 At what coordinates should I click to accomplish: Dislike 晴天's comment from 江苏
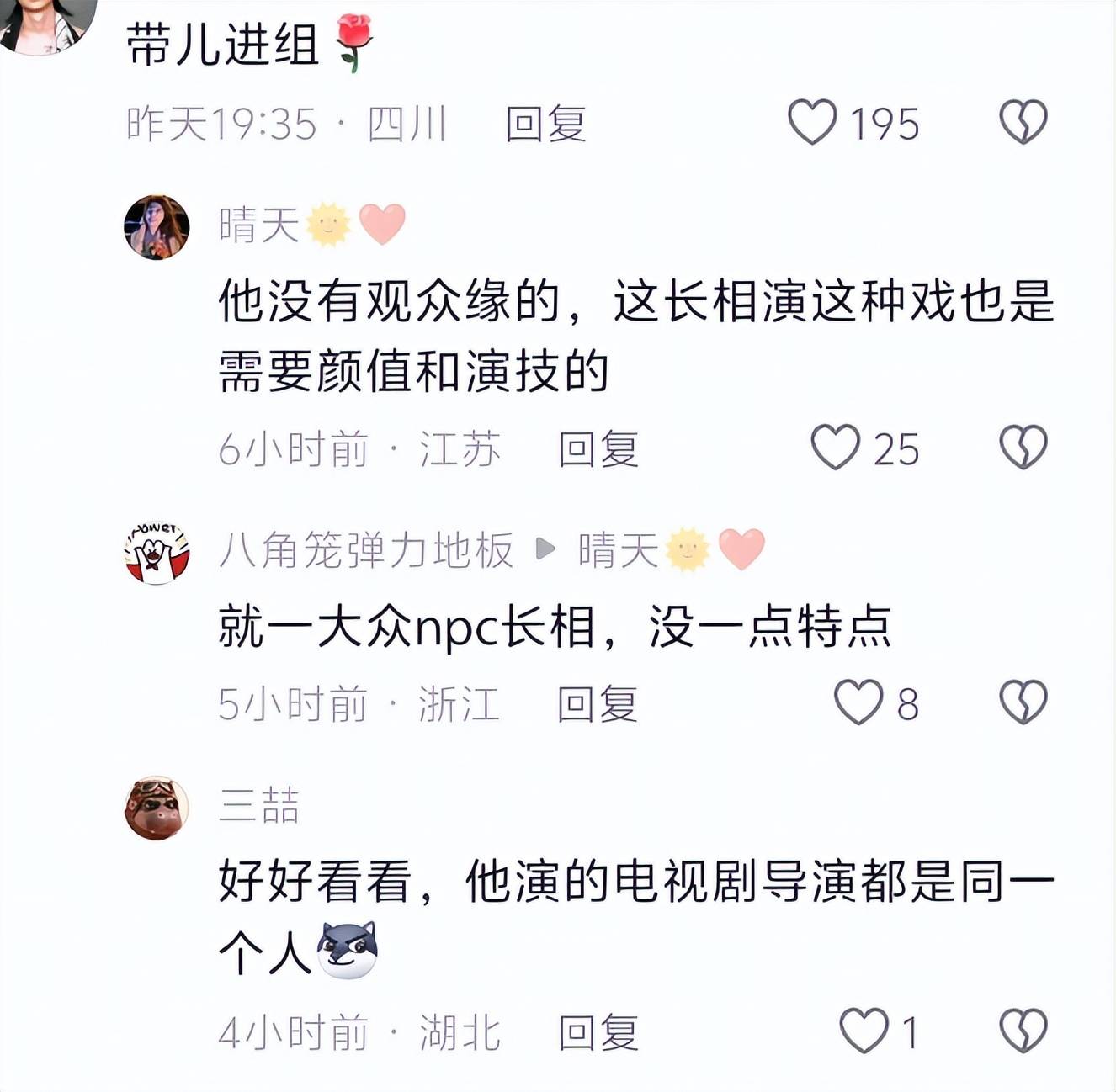1023,448
